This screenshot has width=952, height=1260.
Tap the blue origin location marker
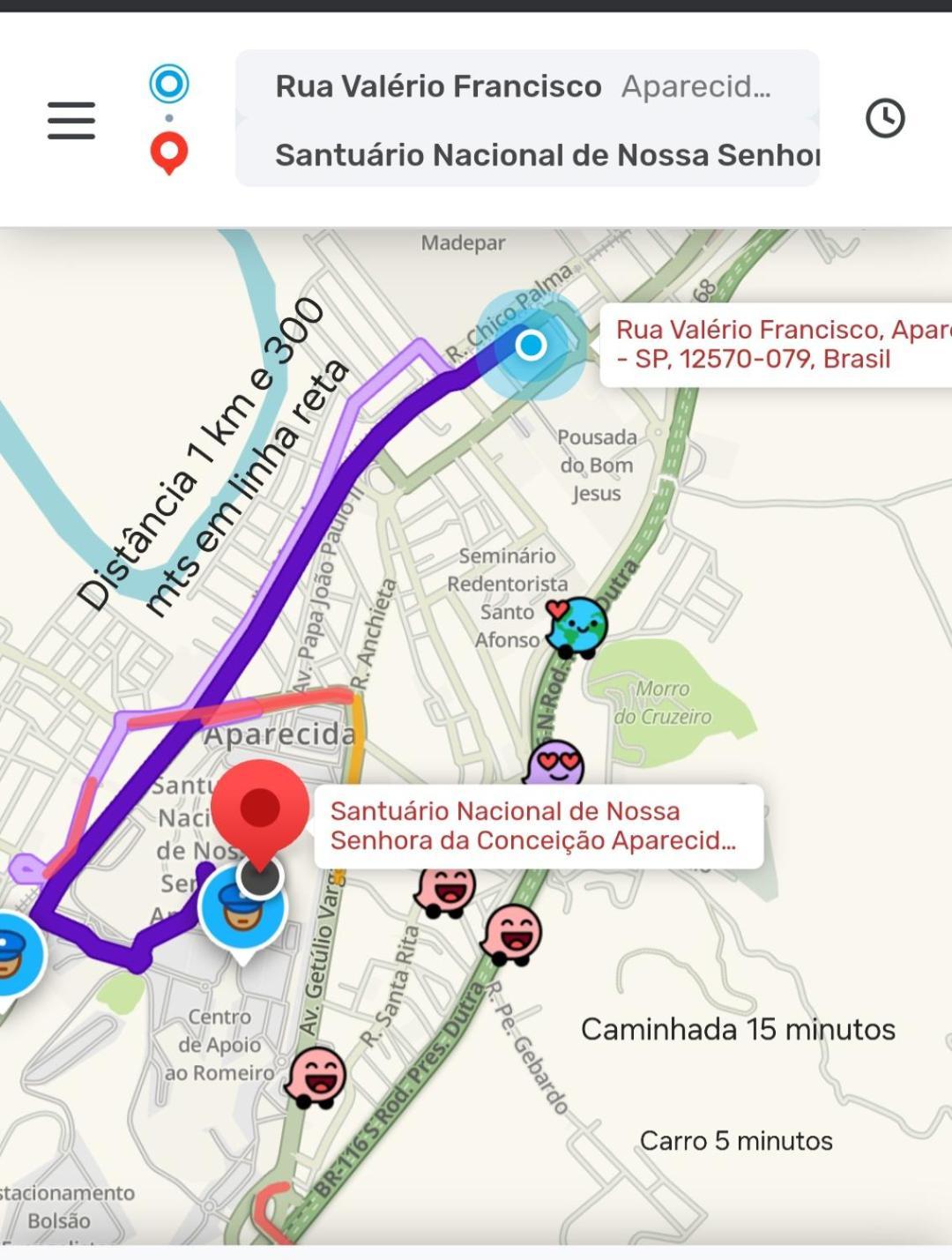pos(531,345)
